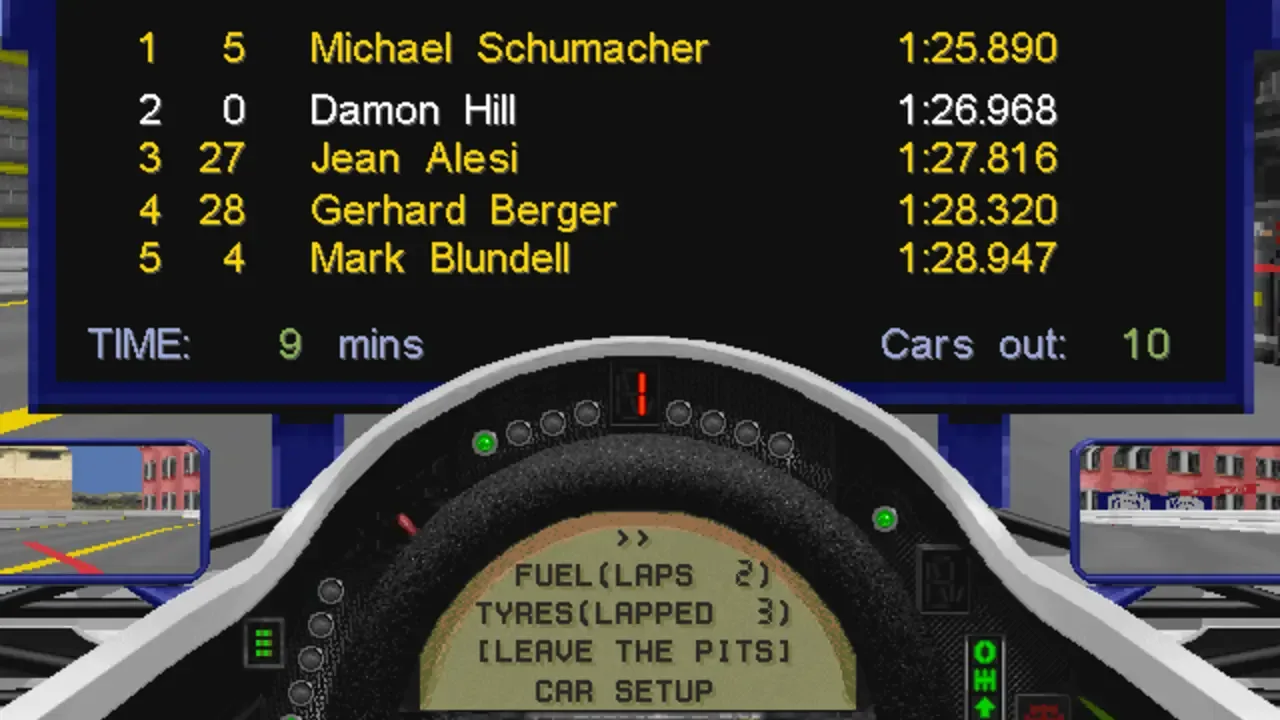
Task: Select the FUEL (LAPS) option
Action: click(642, 575)
